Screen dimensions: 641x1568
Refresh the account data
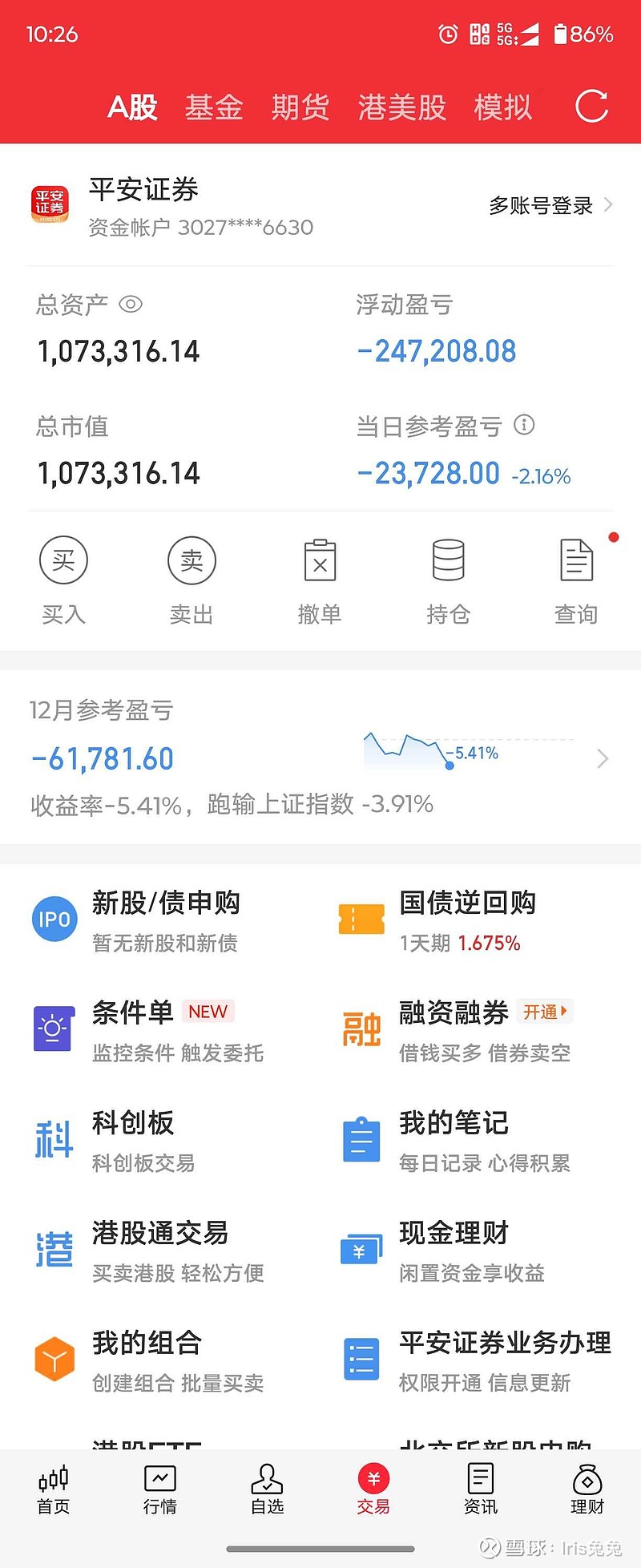tap(591, 107)
